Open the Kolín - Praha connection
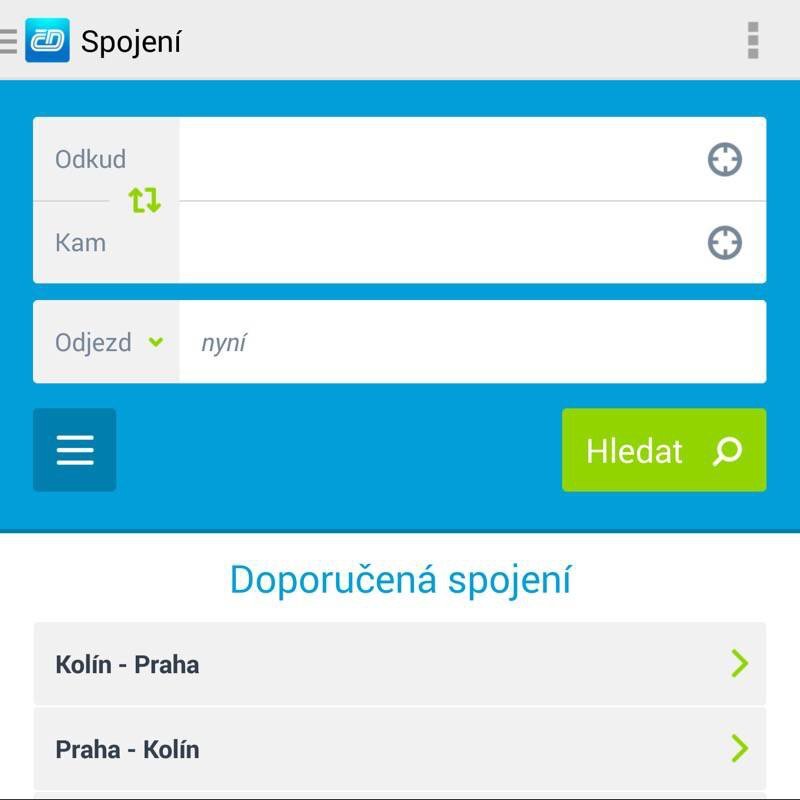Viewport: 800px width, 800px height. coord(400,664)
